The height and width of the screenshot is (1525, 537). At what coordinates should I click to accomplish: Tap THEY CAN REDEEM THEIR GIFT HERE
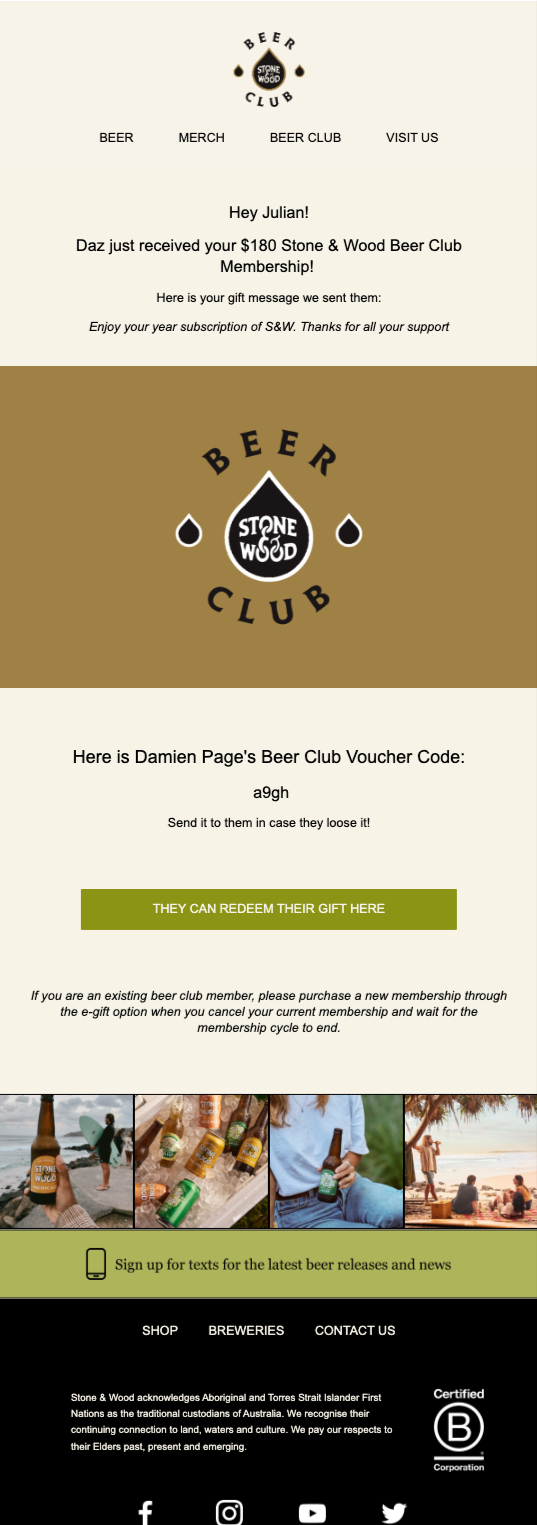pos(269,909)
